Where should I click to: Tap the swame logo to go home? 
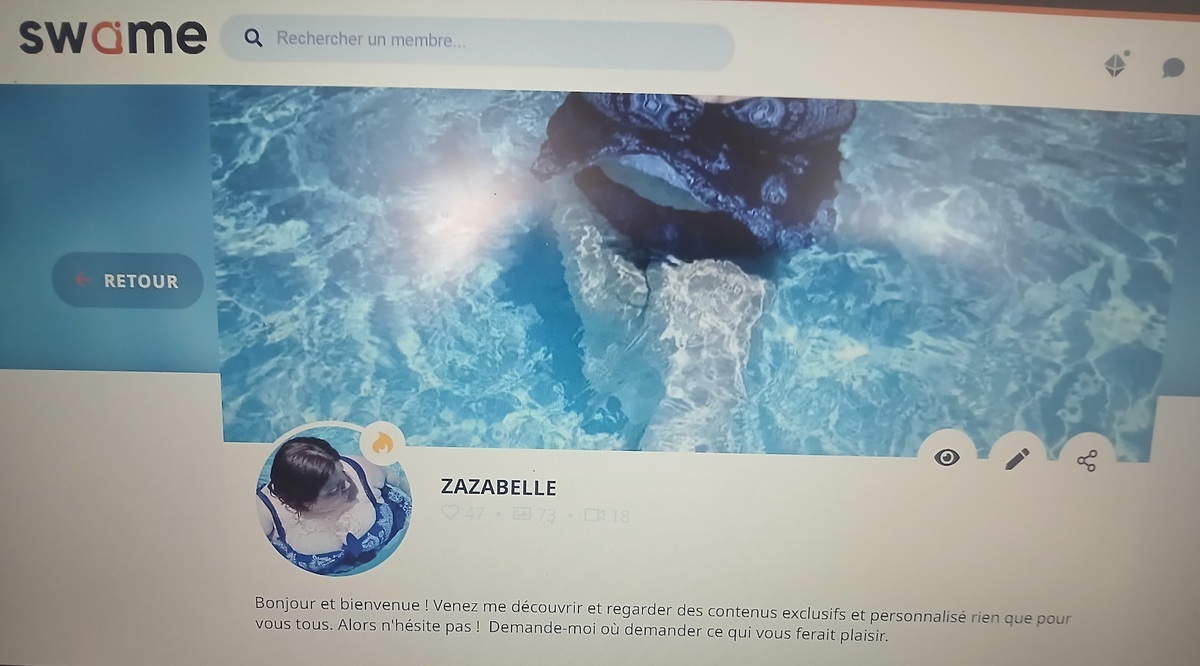(x=112, y=37)
